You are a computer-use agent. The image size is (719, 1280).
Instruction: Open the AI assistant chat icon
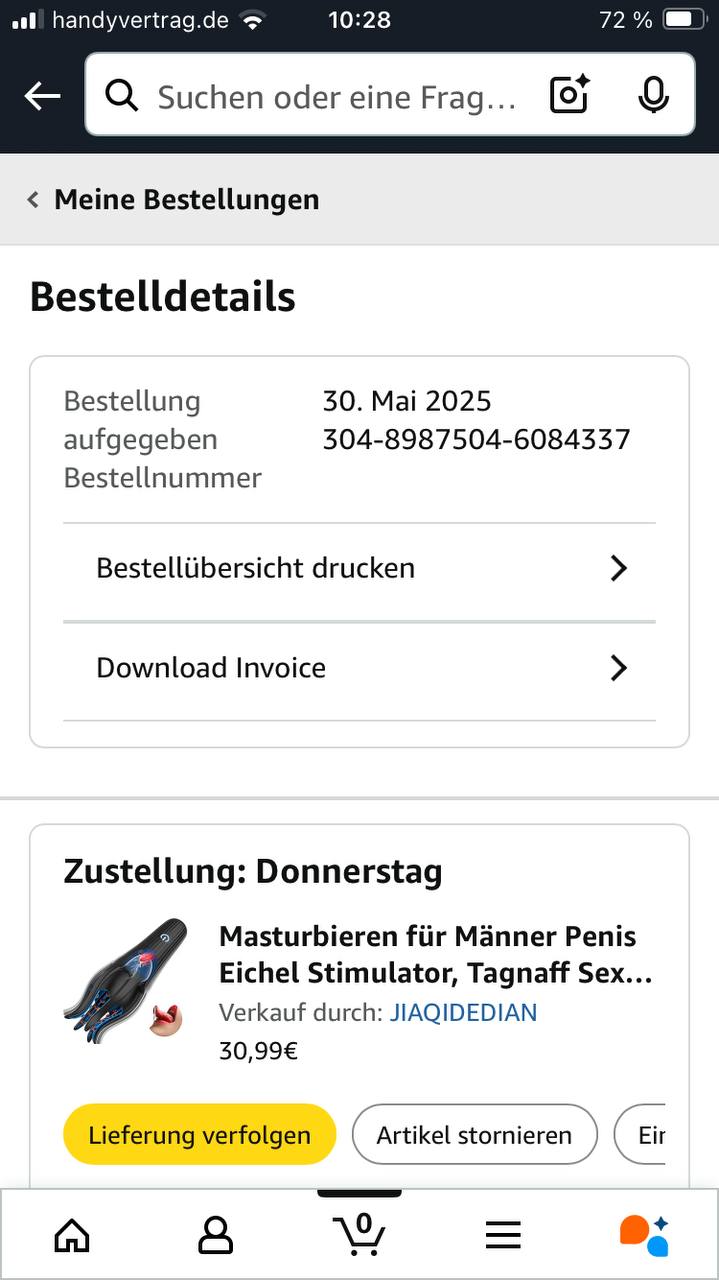point(644,1235)
